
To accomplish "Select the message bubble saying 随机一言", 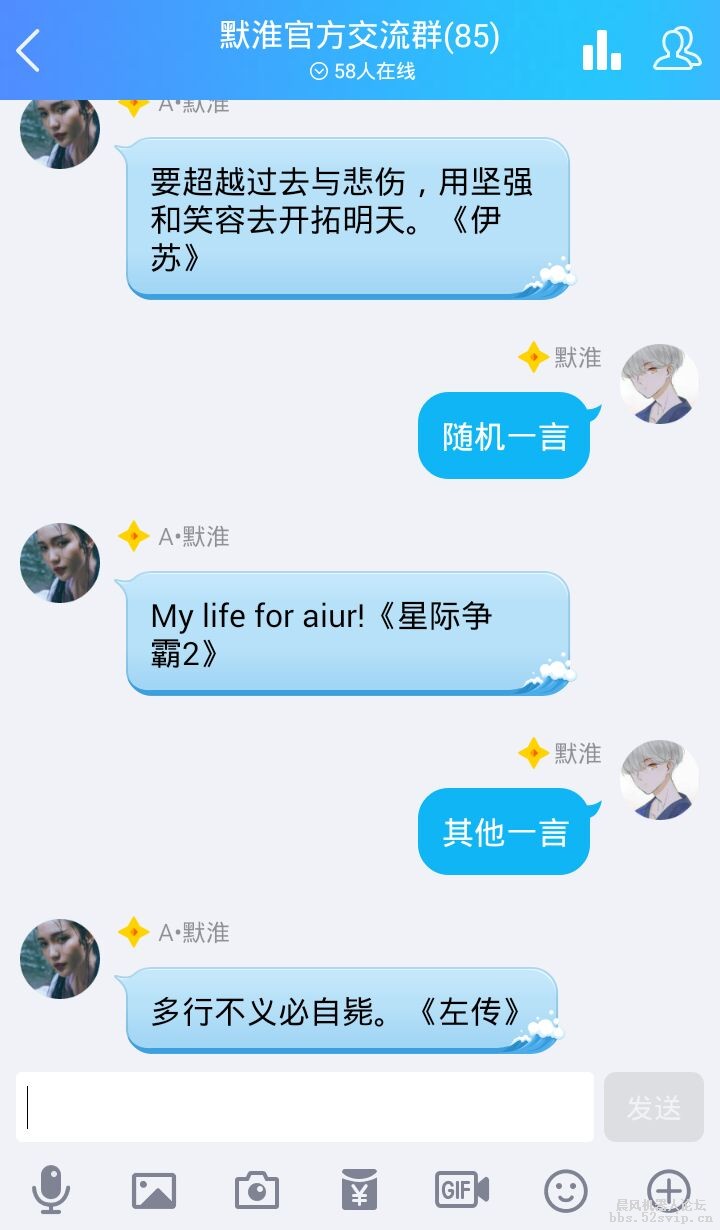I will [504, 434].
